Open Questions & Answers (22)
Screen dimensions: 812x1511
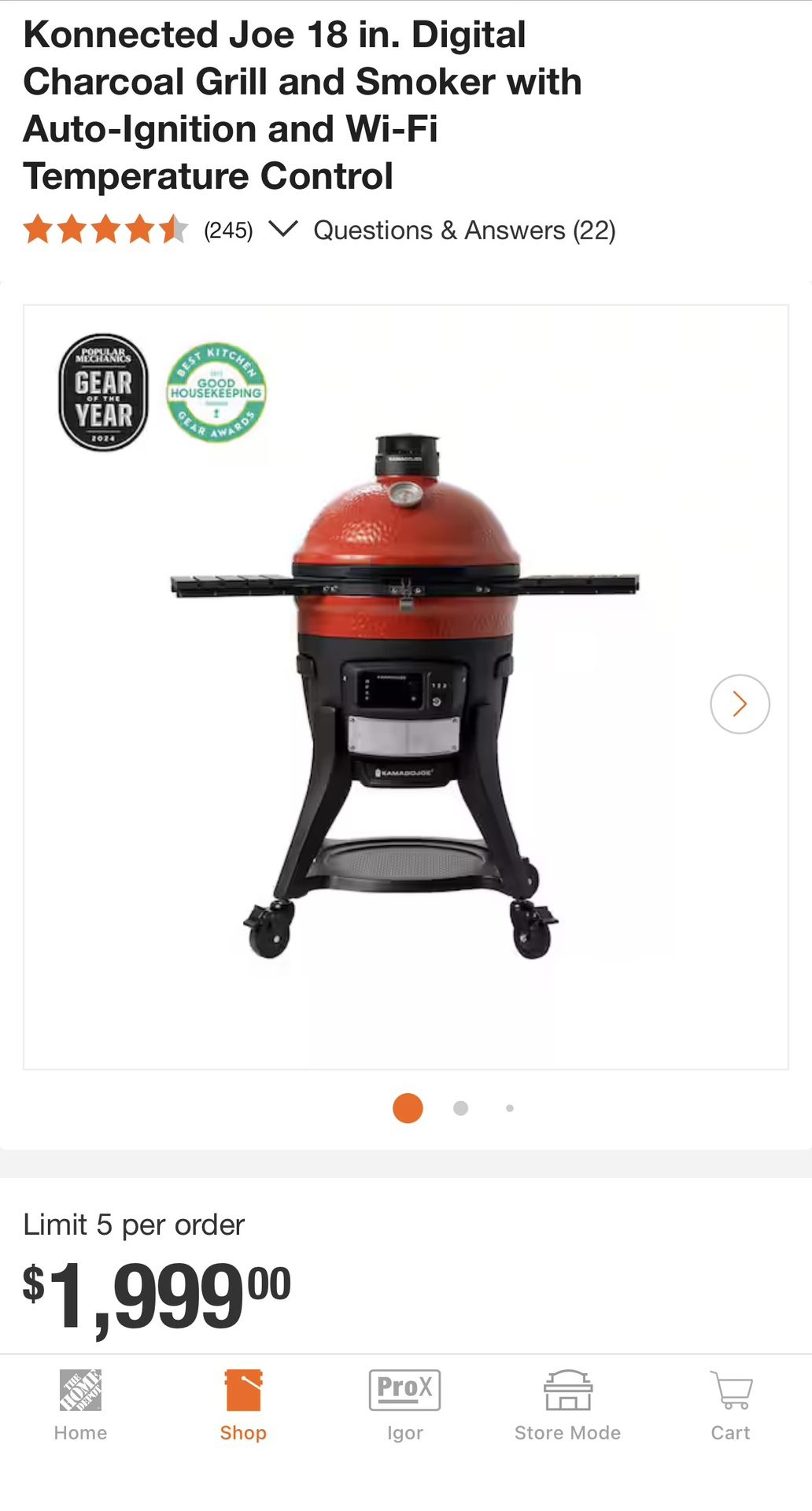464,231
